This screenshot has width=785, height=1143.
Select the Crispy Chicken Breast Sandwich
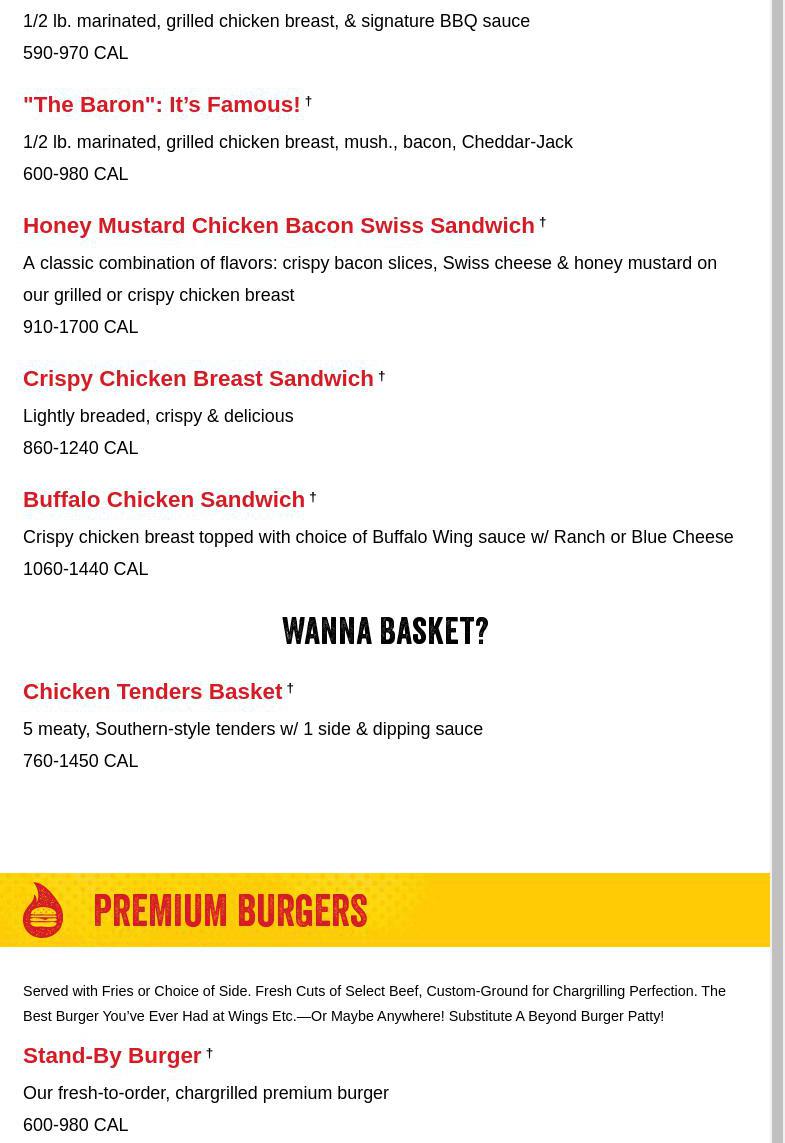click(198, 379)
